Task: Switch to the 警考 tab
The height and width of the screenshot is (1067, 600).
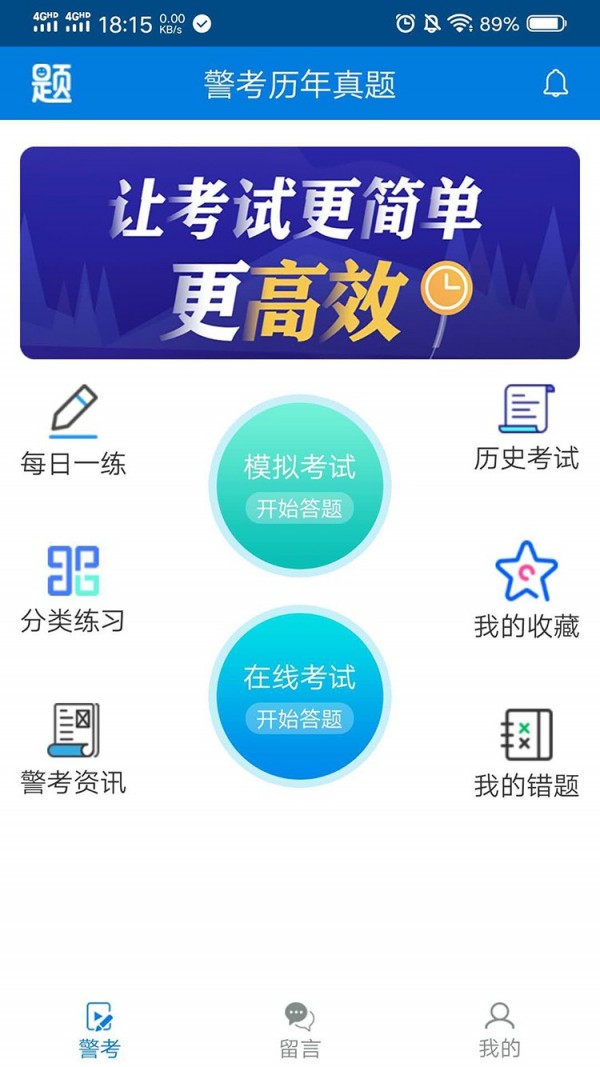Action: pos(99,1030)
